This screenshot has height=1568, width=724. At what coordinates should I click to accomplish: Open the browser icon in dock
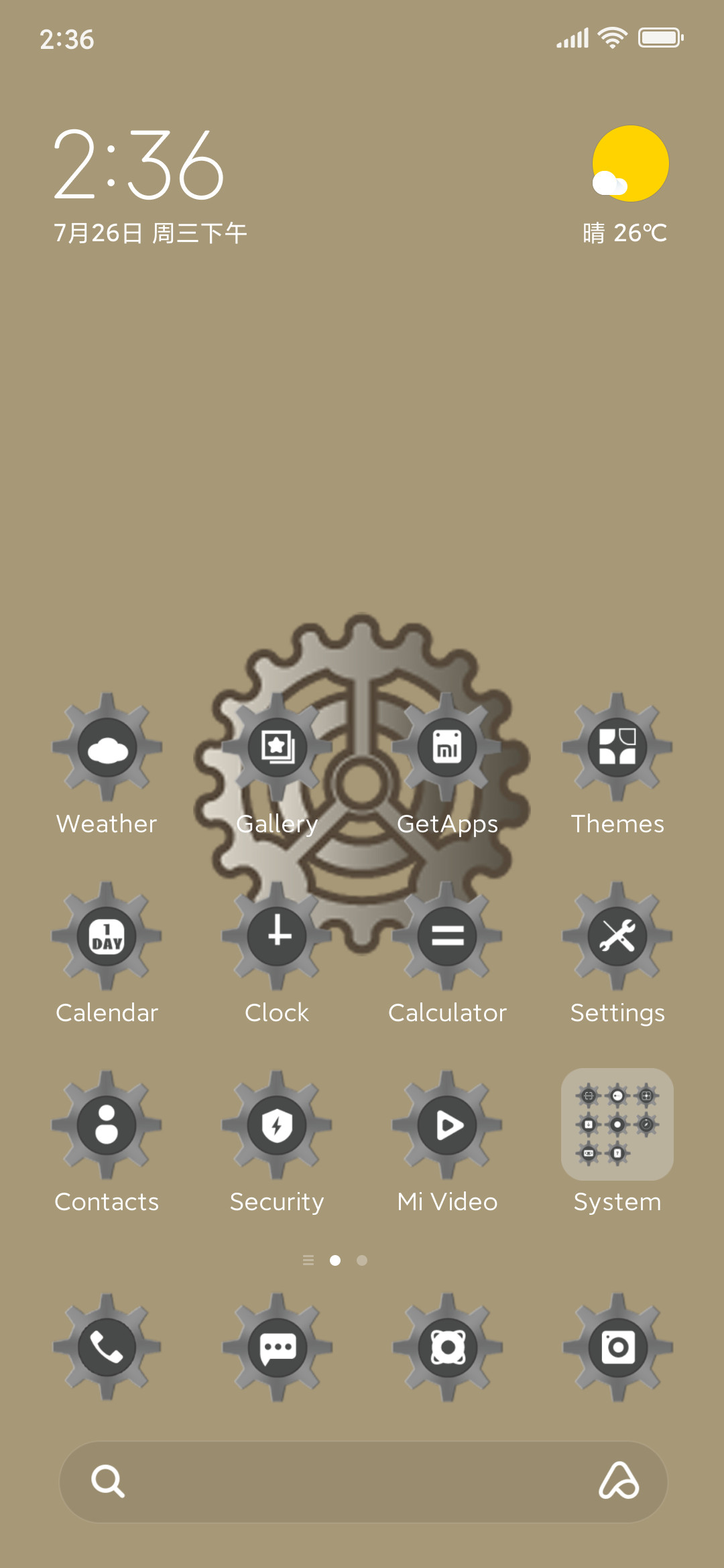click(x=447, y=1348)
